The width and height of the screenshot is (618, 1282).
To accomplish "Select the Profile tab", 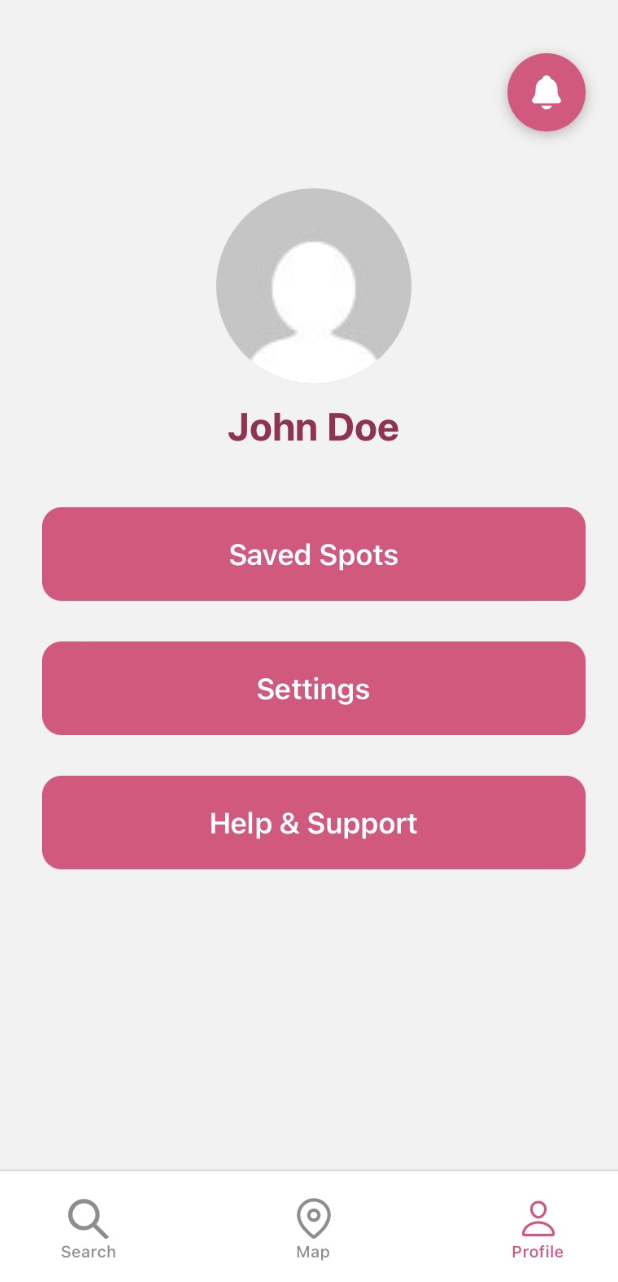I will coord(537,1228).
